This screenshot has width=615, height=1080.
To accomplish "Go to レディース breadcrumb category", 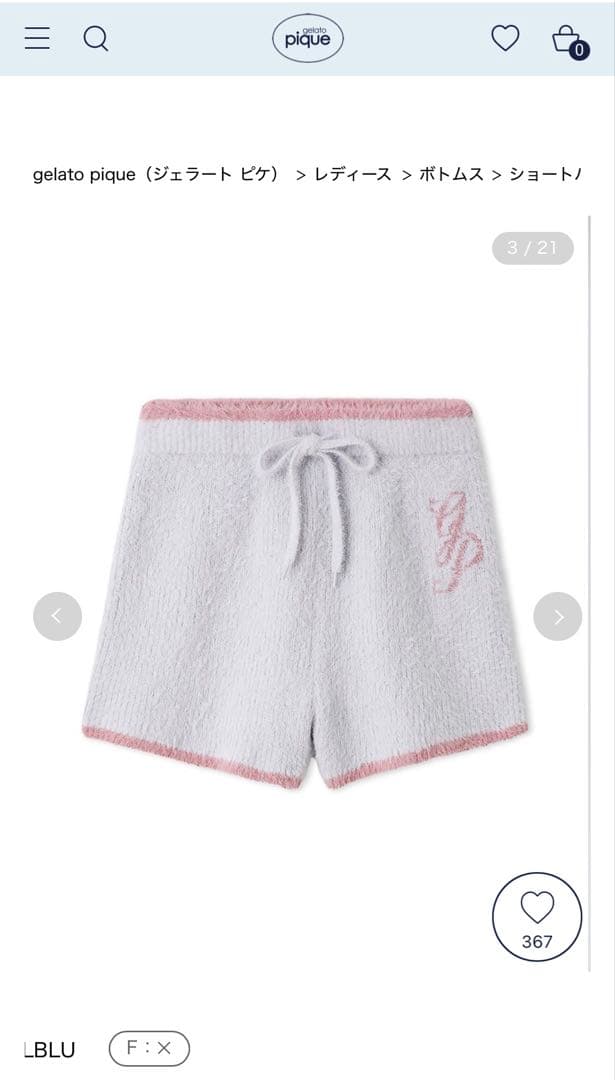I will click(x=353, y=174).
